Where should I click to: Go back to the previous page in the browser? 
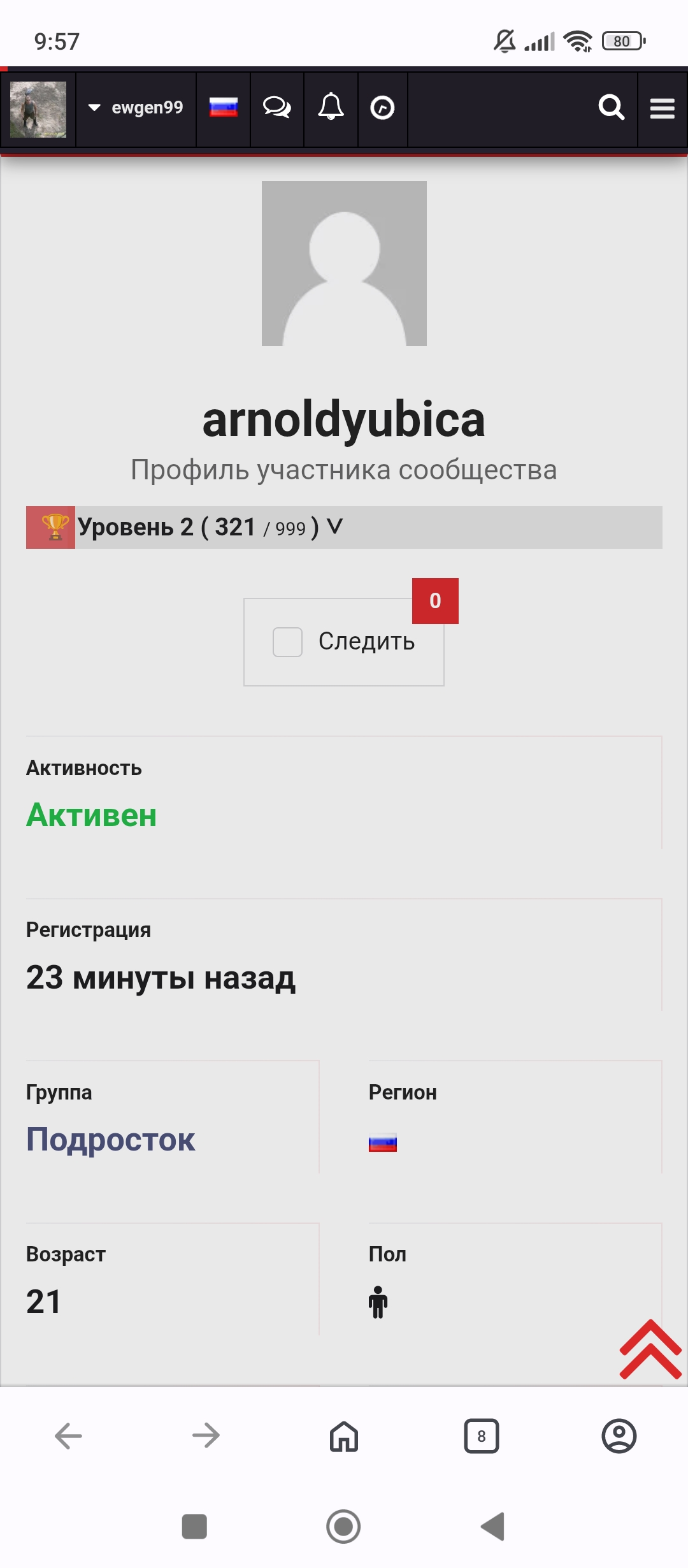coord(69,1436)
